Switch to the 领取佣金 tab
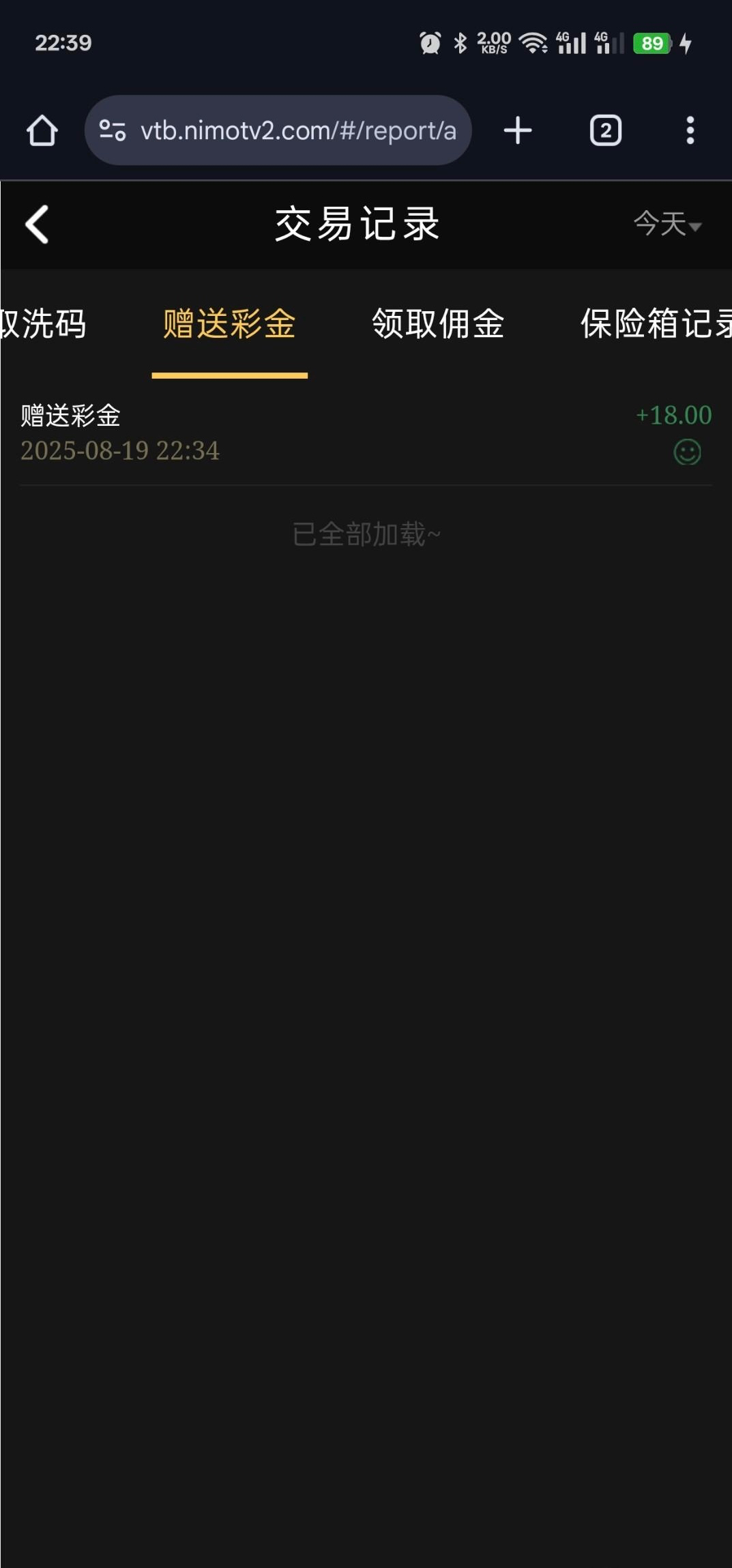 (438, 324)
